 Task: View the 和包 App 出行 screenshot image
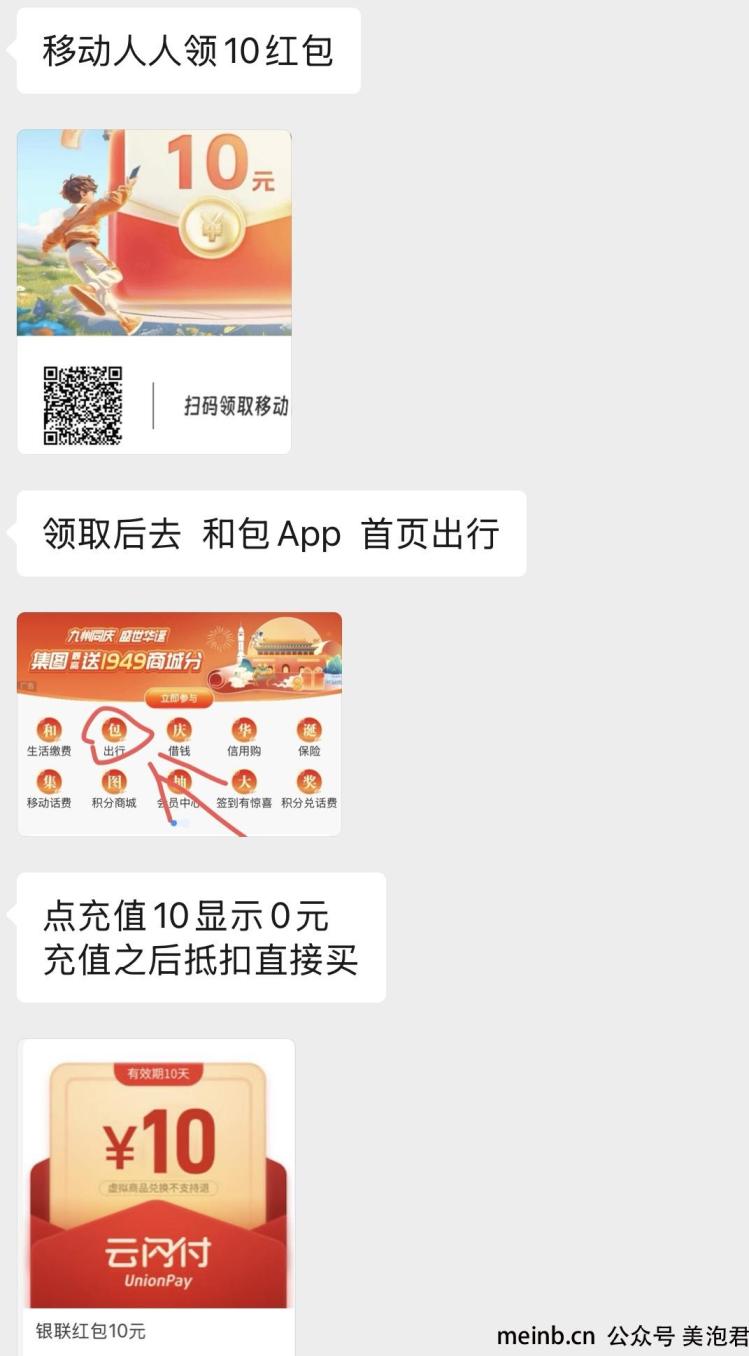[x=179, y=723]
